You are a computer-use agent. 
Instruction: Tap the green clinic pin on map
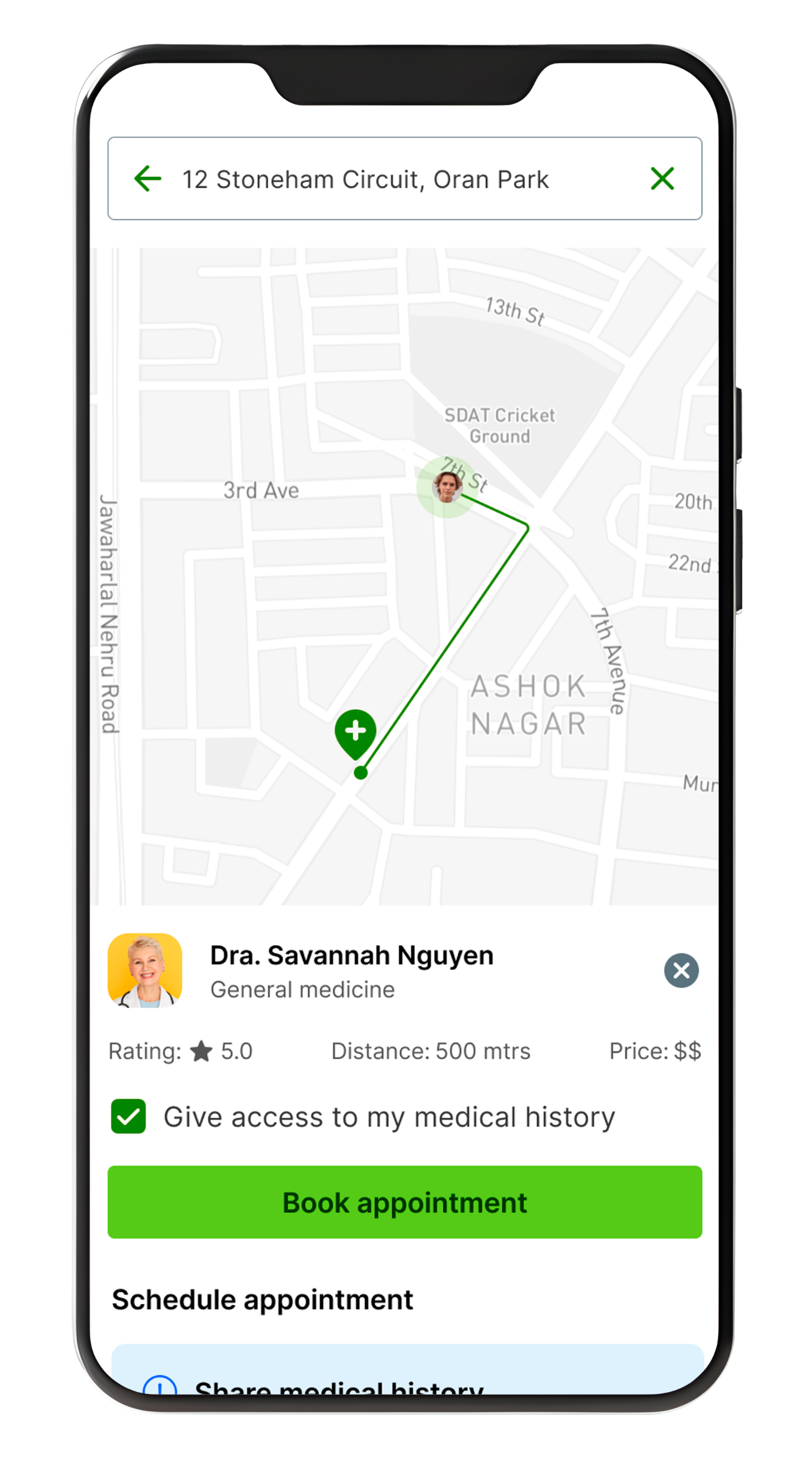(356, 732)
